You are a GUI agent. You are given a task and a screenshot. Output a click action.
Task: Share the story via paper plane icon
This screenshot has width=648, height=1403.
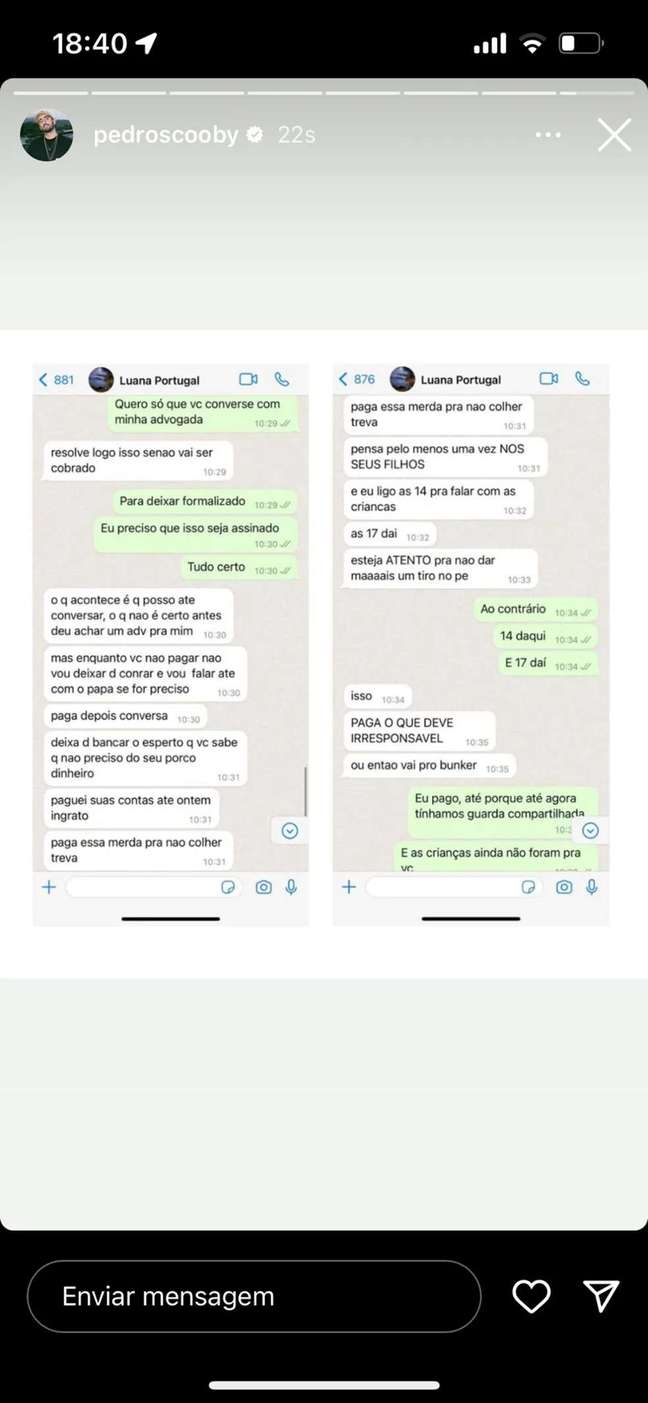[x=602, y=1296]
